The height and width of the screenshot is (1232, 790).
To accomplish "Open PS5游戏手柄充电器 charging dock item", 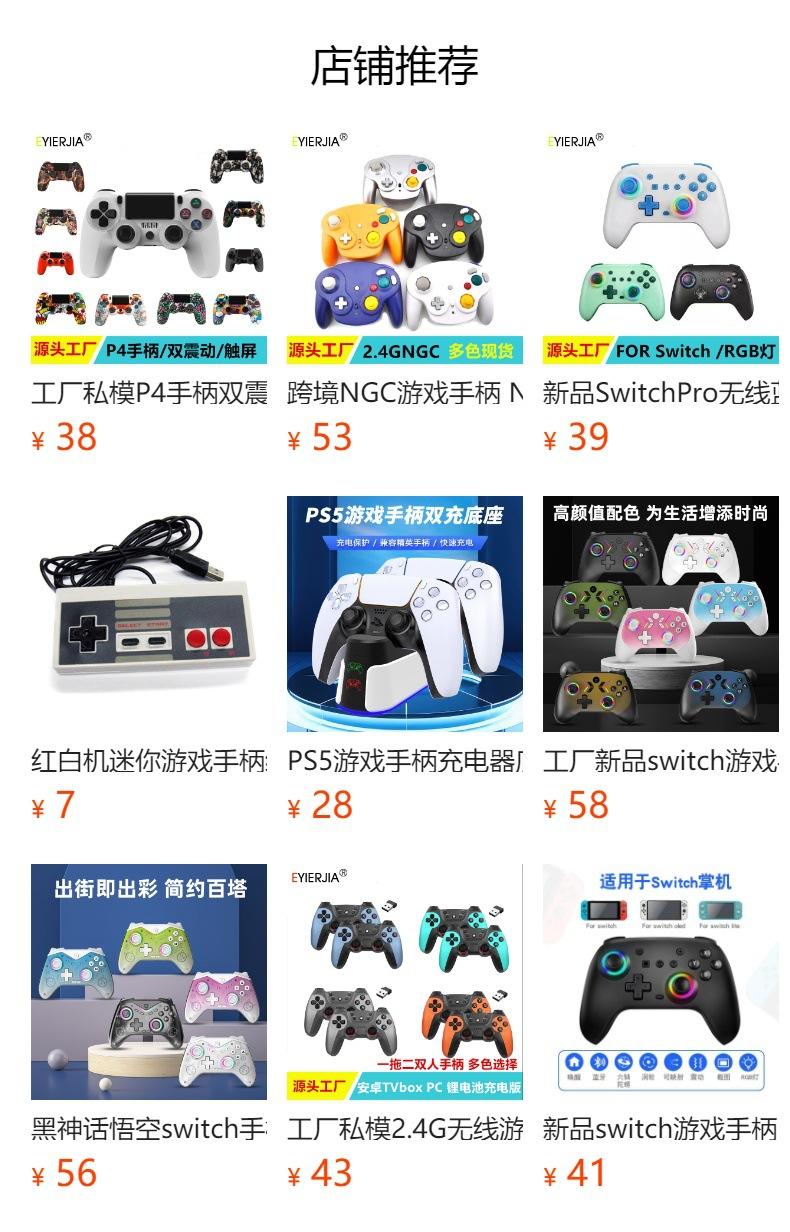I will coord(405,660).
